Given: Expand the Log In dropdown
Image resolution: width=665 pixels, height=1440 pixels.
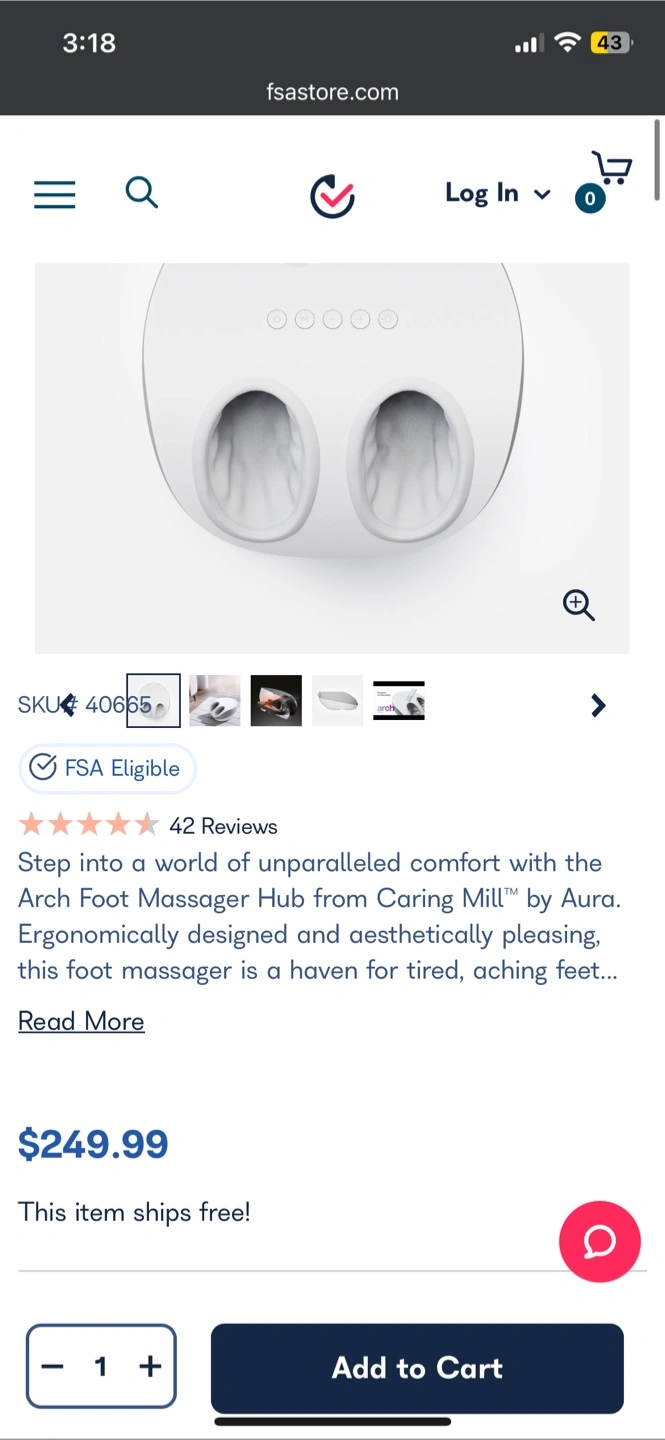Looking at the screenshot, I should click(x=497, y=193).
